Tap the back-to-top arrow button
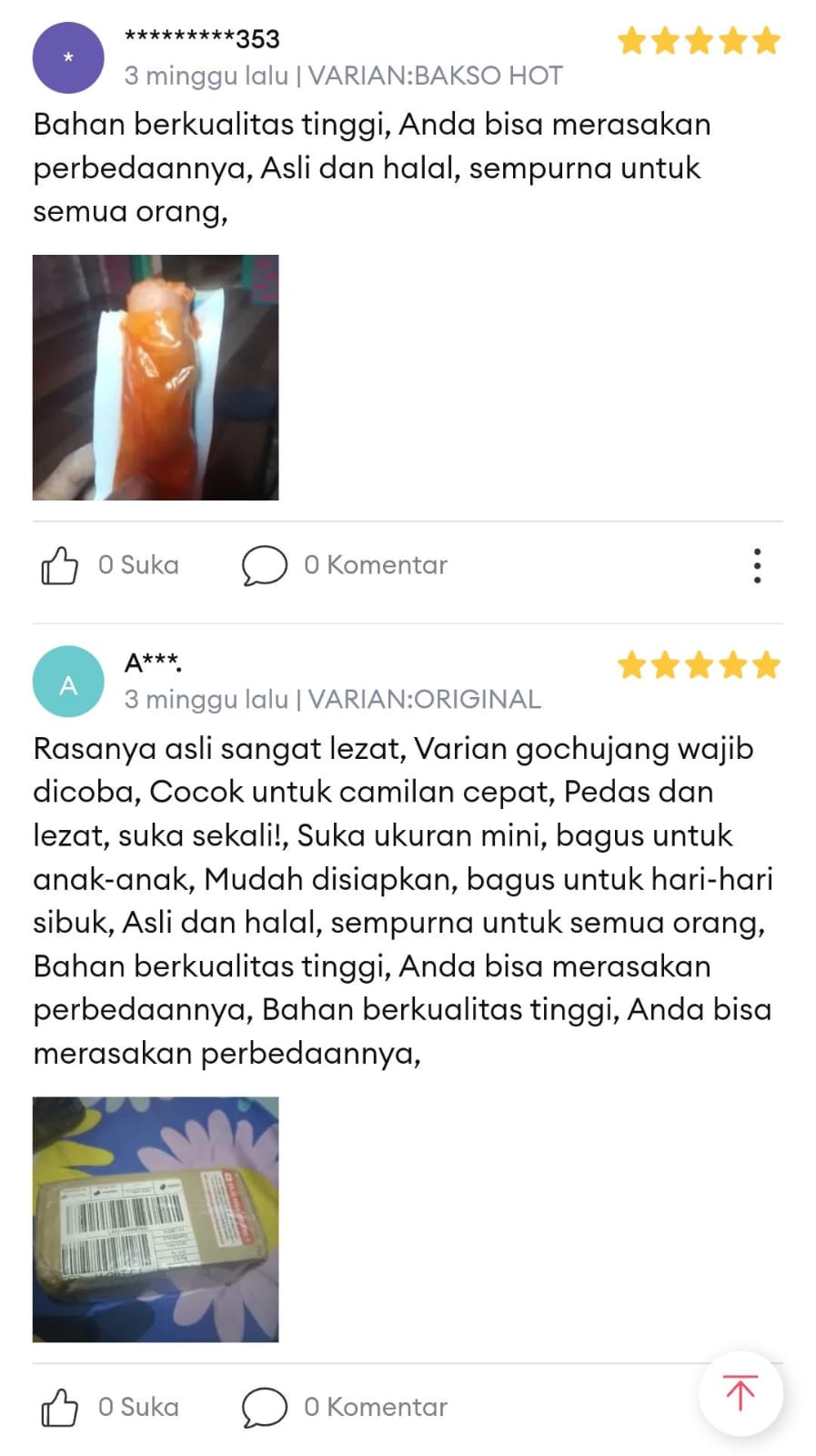Viewport: 816px width, 1456px height. coord(740,1393)
